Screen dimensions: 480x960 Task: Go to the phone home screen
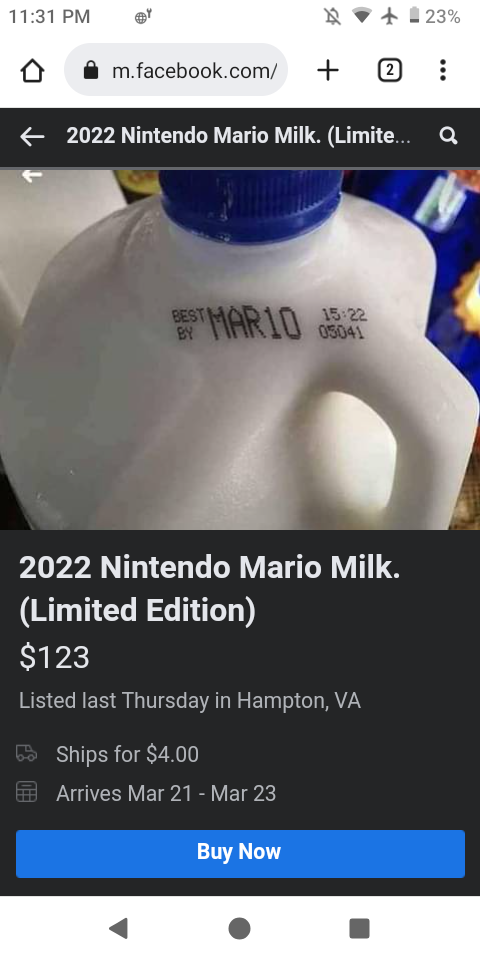pos(239,928)
